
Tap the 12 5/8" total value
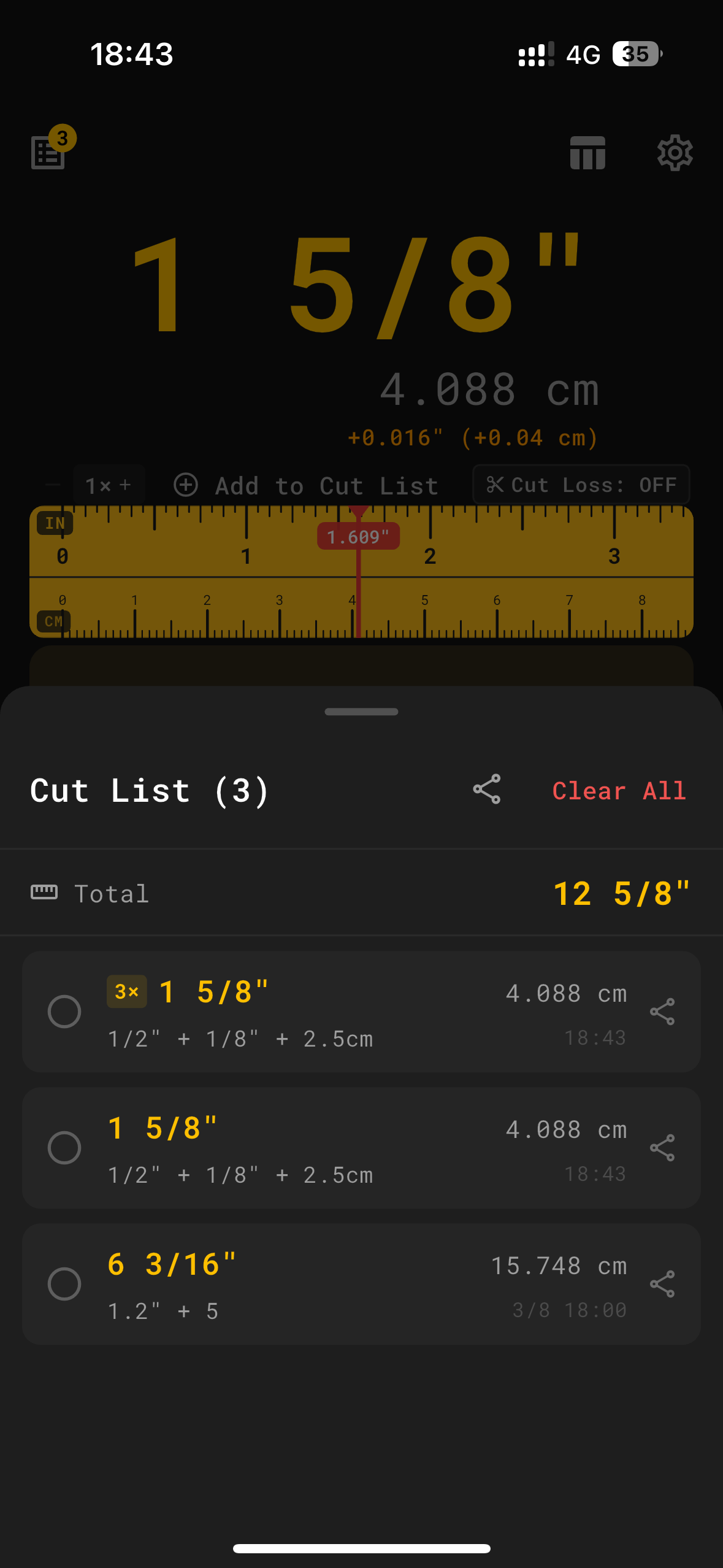(621, 893)
